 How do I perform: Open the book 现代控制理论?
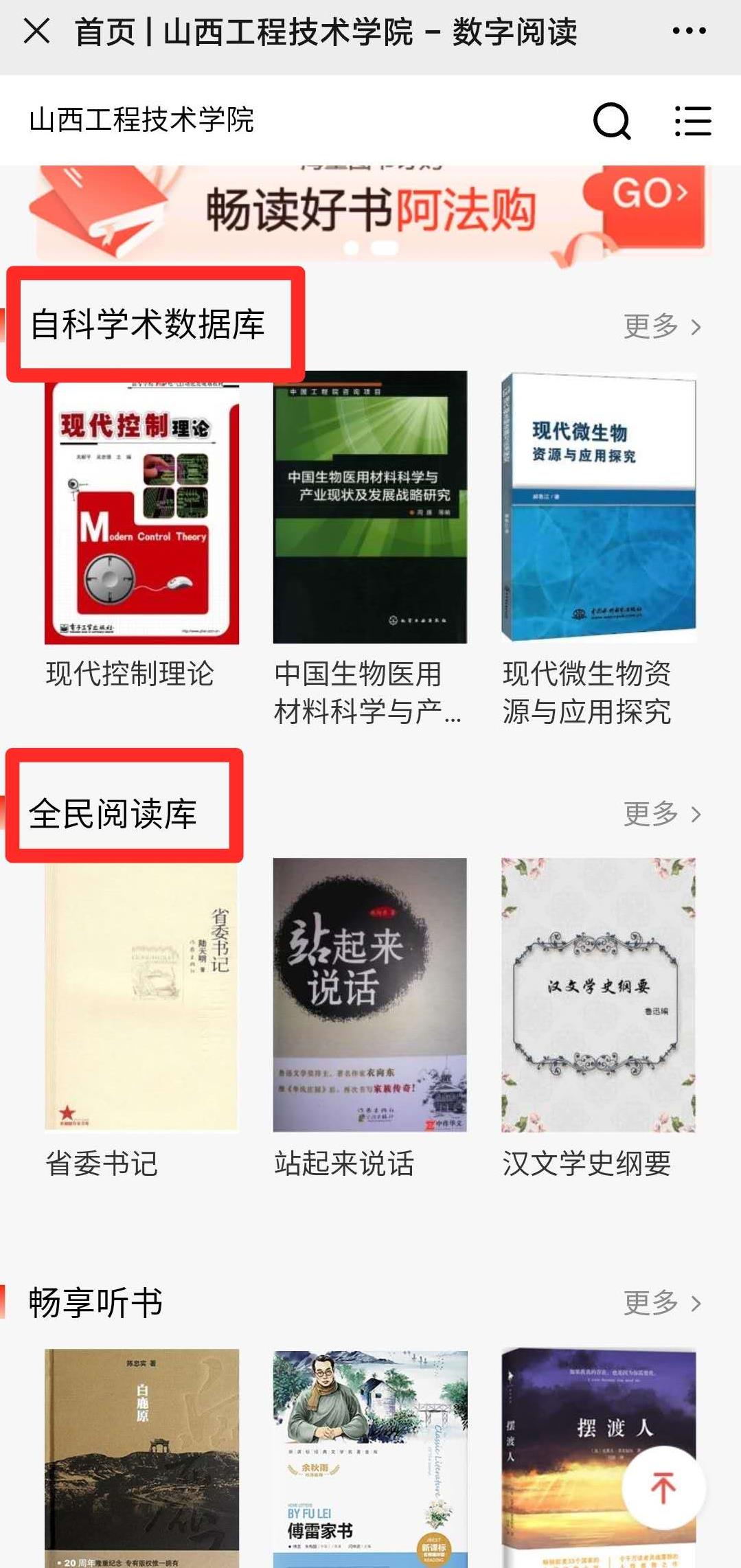tap(141, 508)
